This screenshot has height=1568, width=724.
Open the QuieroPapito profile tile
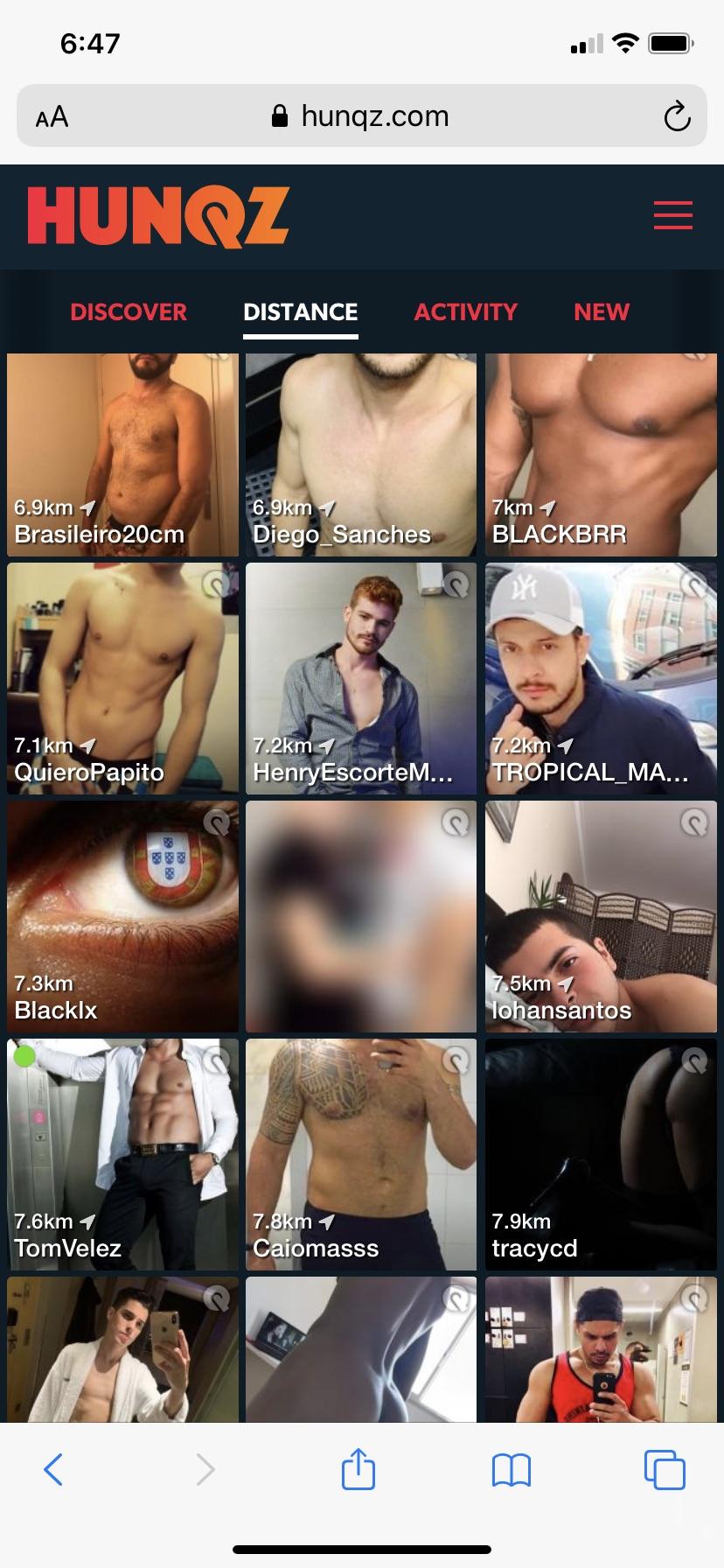(x=122, y=679)
